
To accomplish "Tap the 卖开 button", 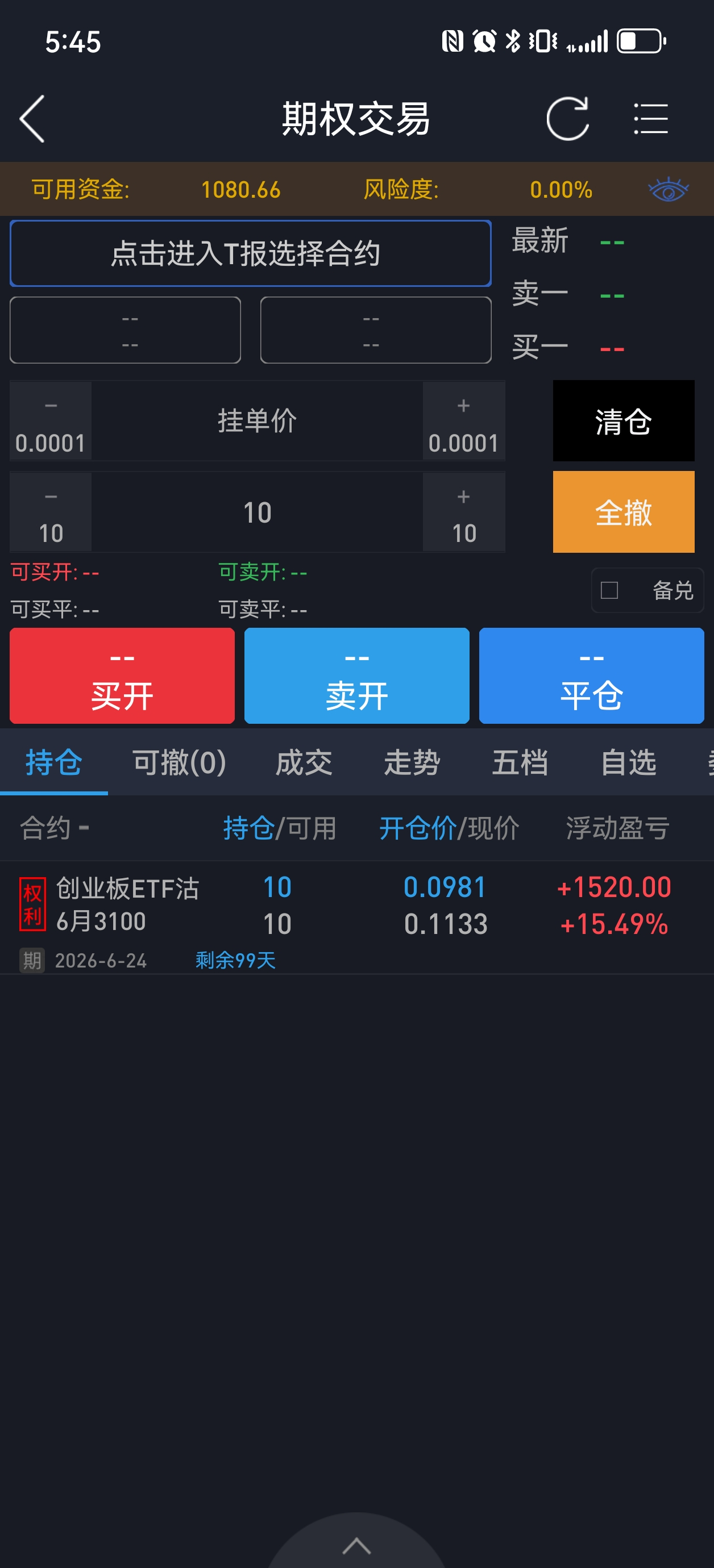I will [356, 675].
